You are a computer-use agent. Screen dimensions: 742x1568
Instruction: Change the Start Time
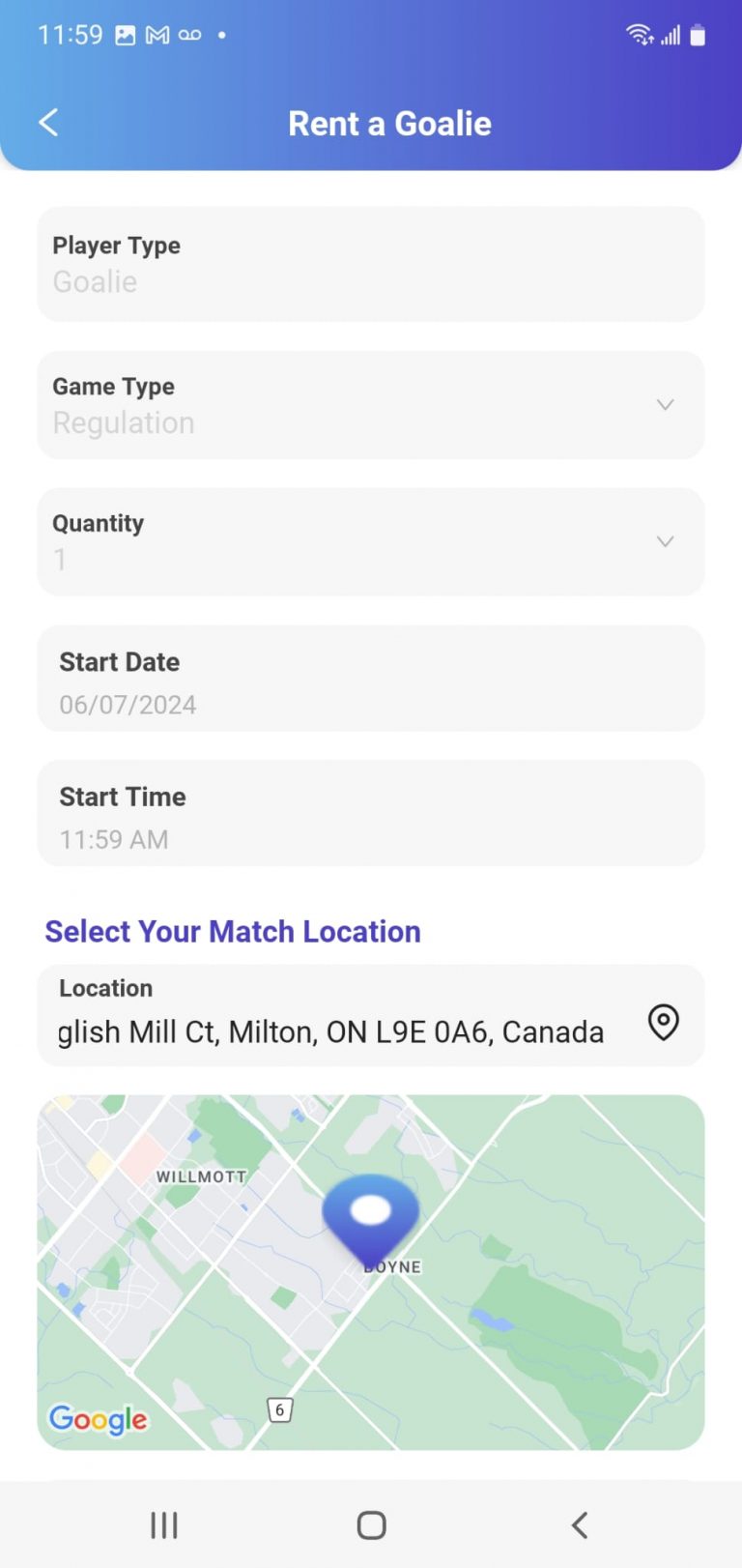[x=370, y=814]
